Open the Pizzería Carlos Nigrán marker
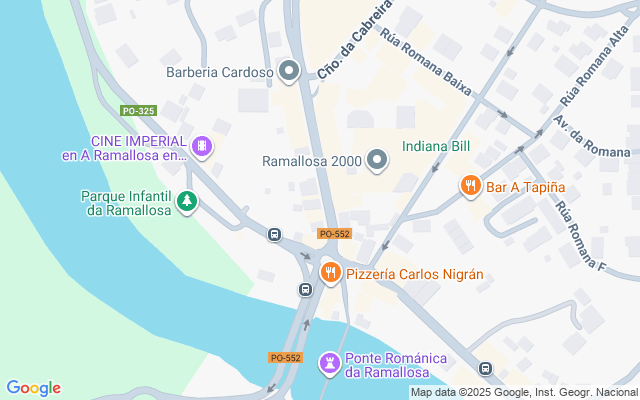This screenshot has width=640, height=400. 331,273
